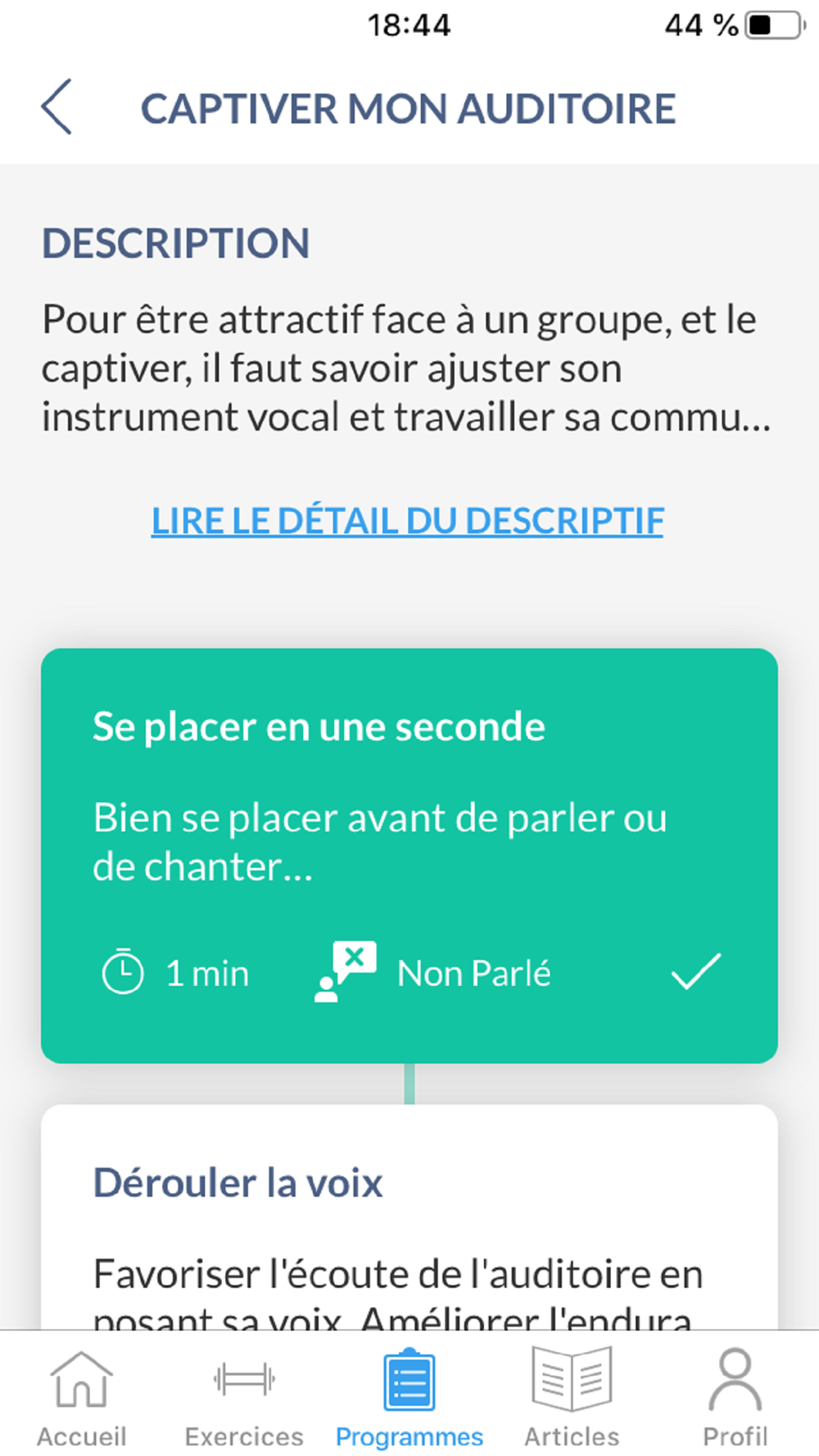The width and height of the screenshot is (819, 1456).
Task: Go back using the top-left arrow
Action: pos(57,106)
